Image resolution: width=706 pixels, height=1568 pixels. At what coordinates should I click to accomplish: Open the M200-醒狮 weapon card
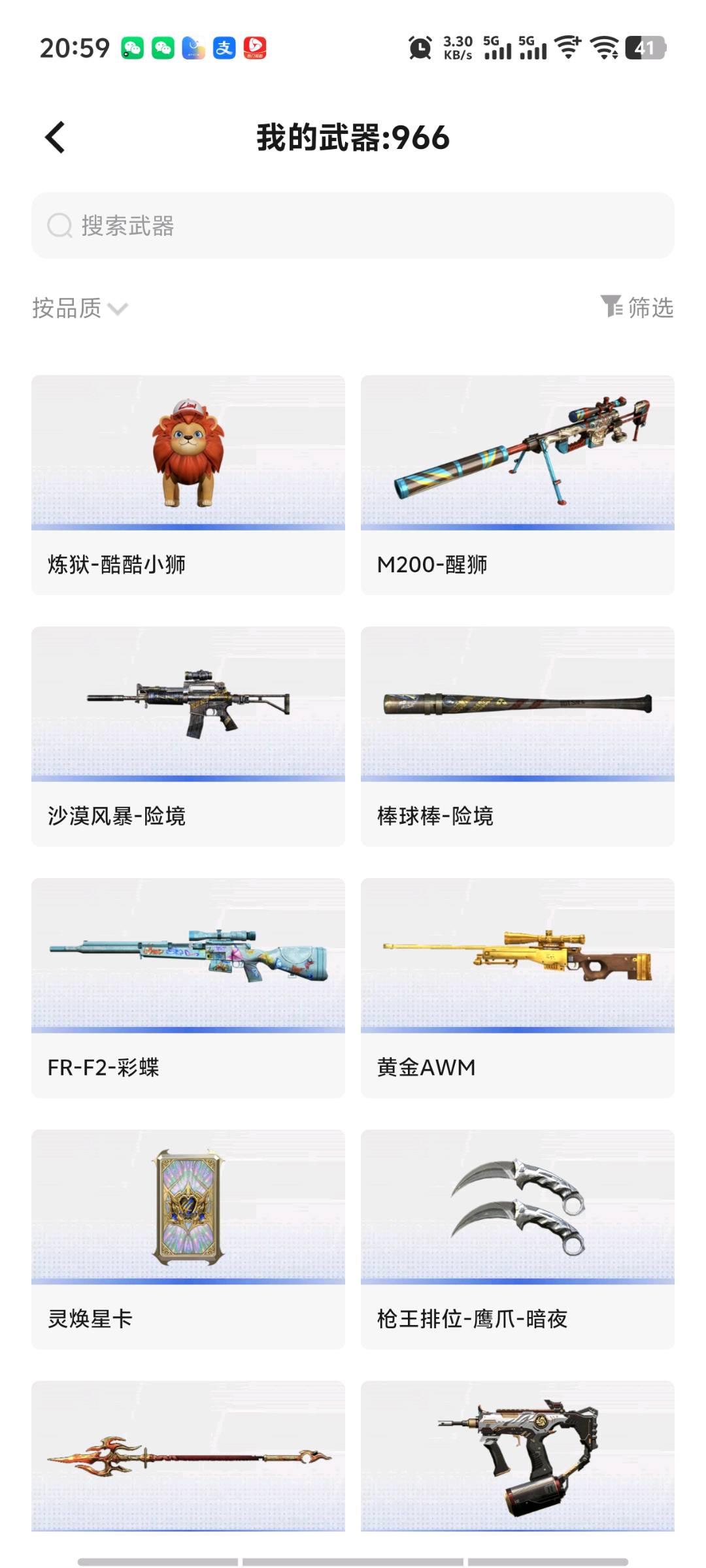point(517,485)
